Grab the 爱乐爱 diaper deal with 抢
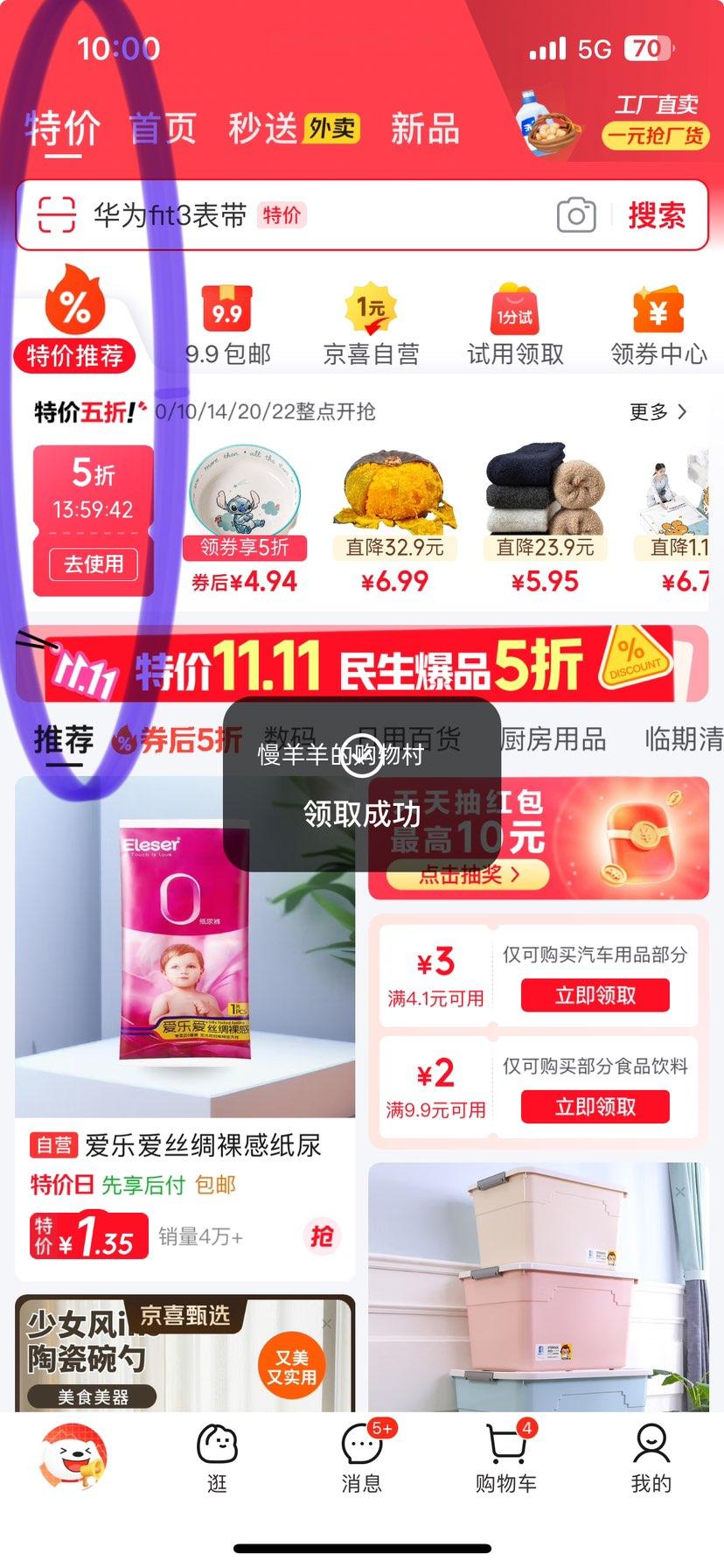724x1568 pixels. click(322, 1236)
